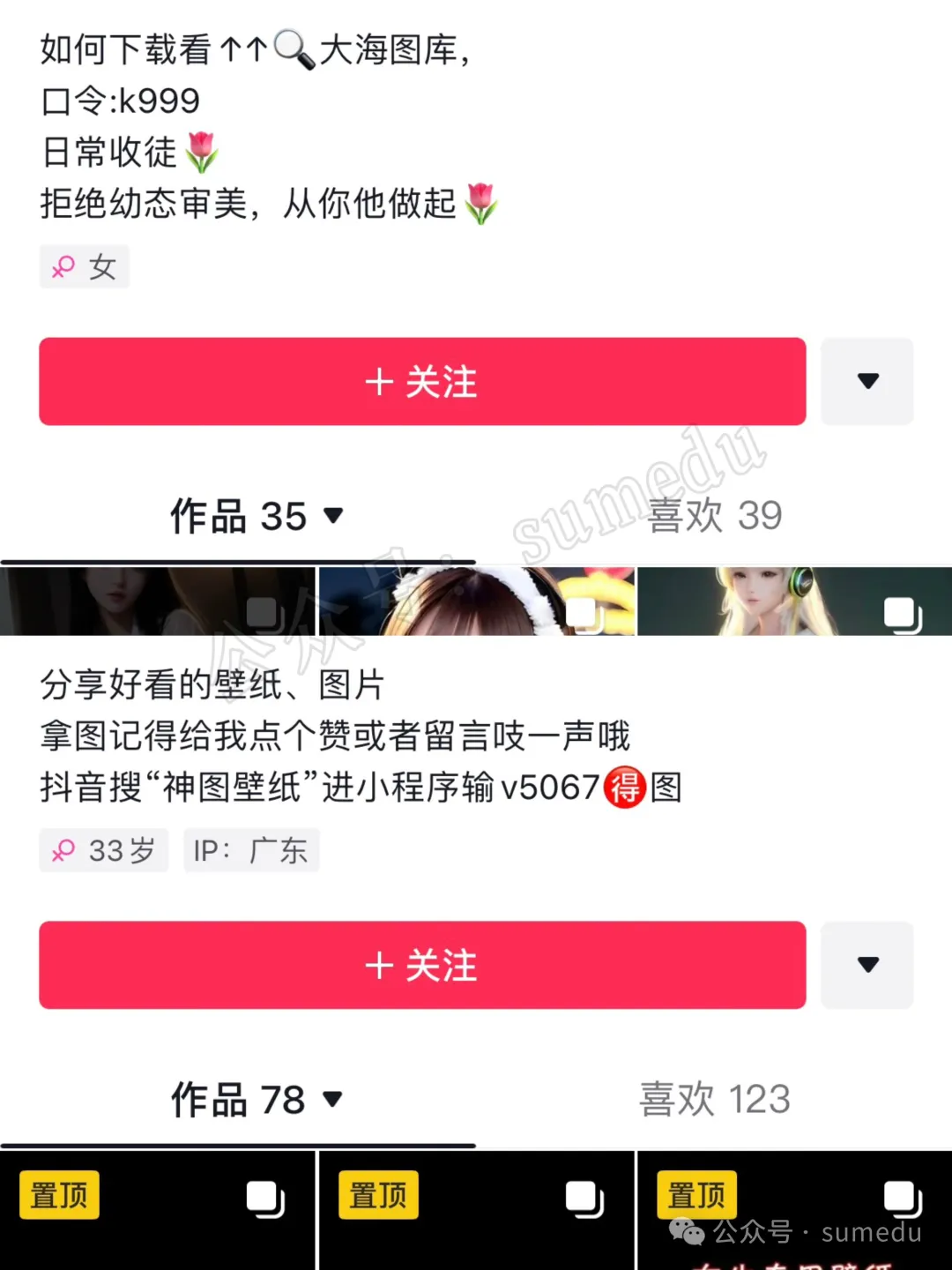The height and width of the screenshot is (1270, 952).
Task: Open the dropdown next to the first 关注 button
Action: [x=866, y=381]
